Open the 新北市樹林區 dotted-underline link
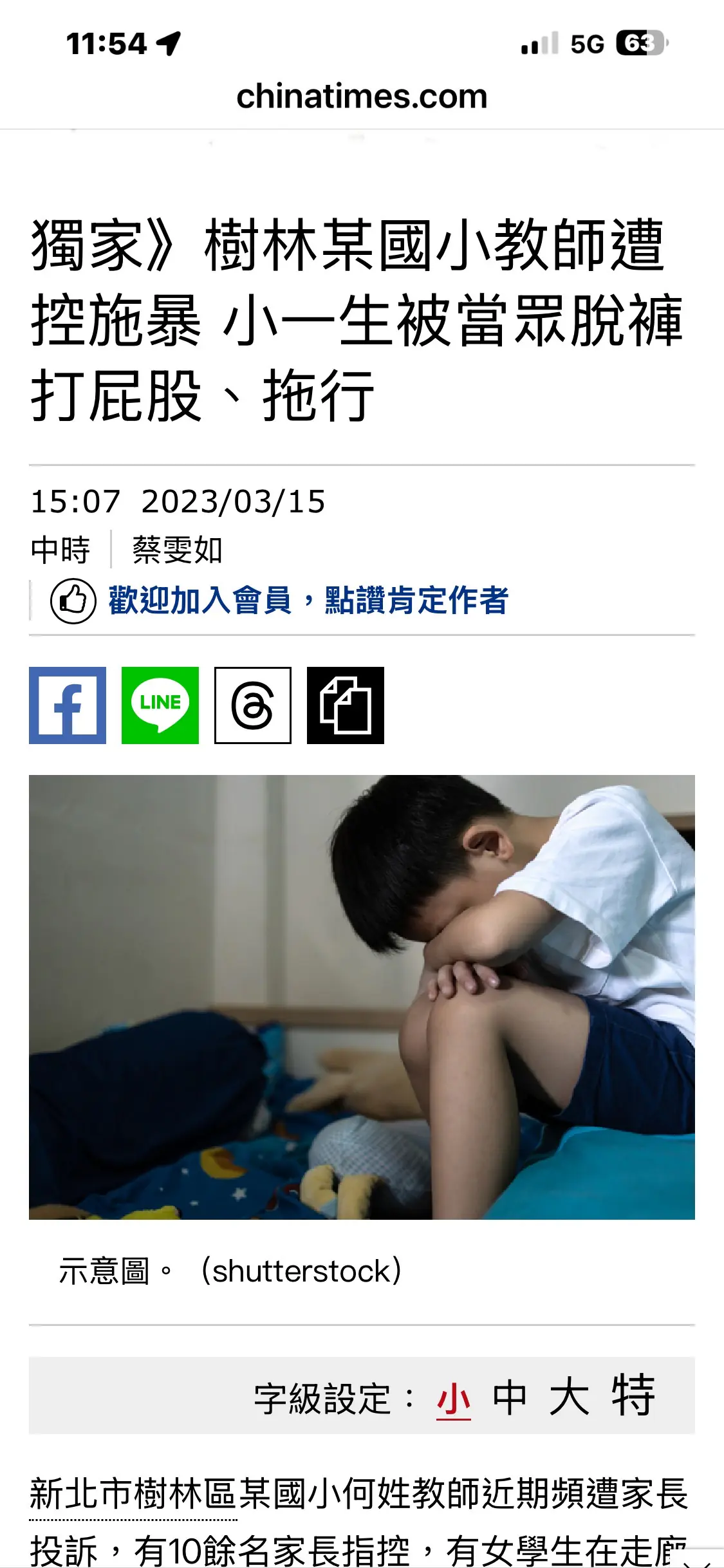The image size is (724, 1568). (x=133, y=1495)
